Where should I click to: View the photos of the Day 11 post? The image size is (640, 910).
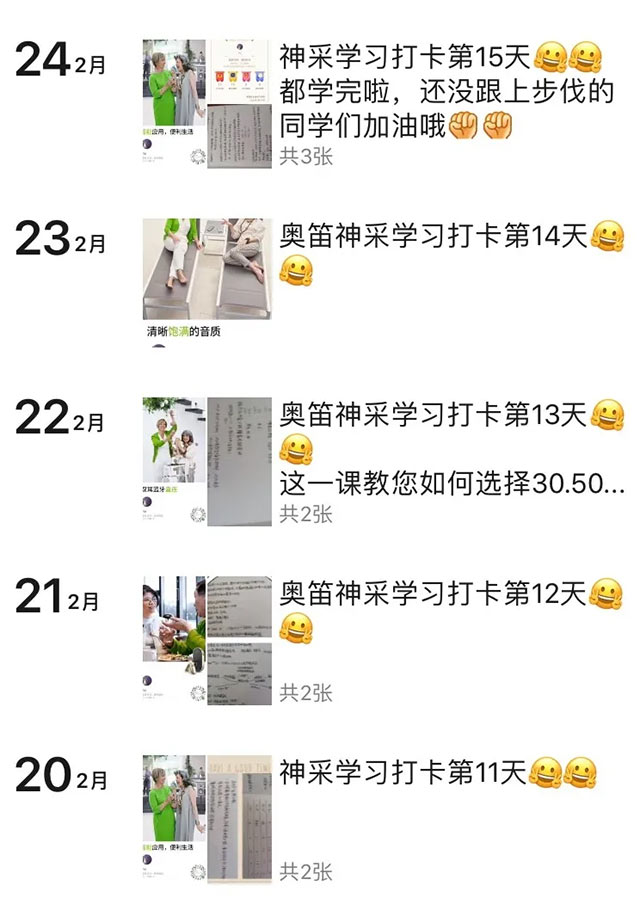pyautogui.click(x=207, y=818)
